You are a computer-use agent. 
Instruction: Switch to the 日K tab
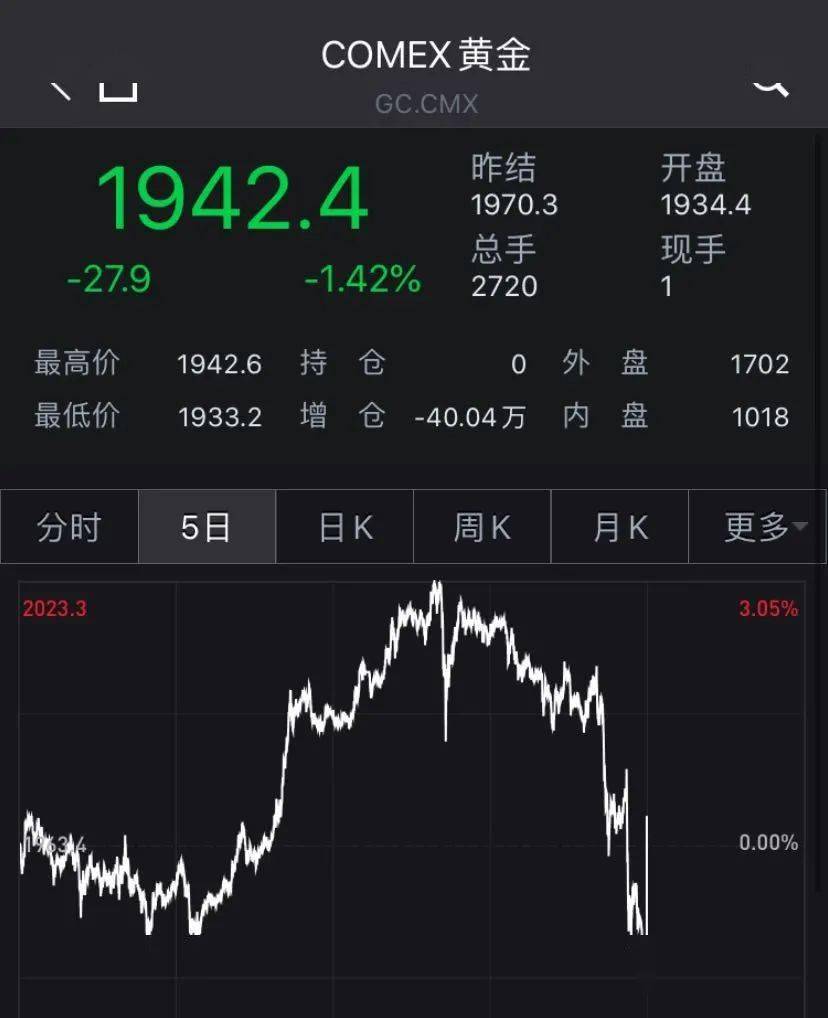tap(344, 526)
